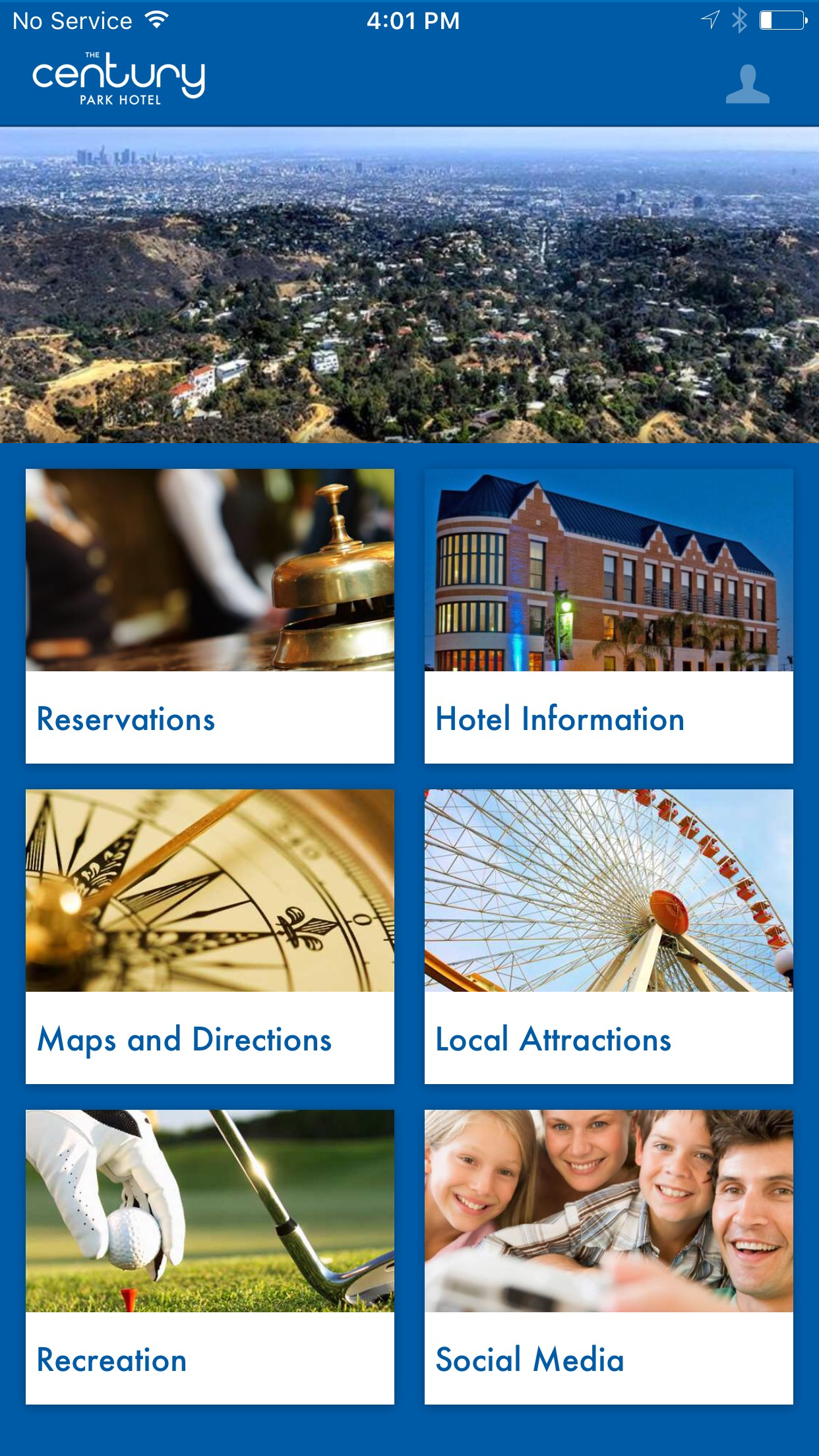Select Maps and Directions

(x=210, y=936)
